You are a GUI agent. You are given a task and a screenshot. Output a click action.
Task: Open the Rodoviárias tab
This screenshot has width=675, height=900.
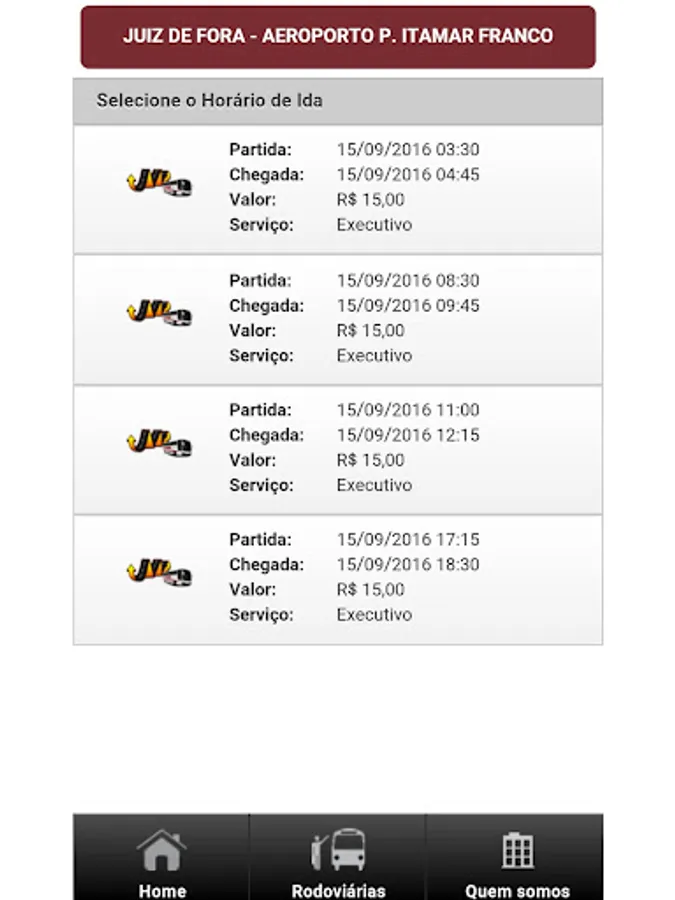[x=338, y=860]
